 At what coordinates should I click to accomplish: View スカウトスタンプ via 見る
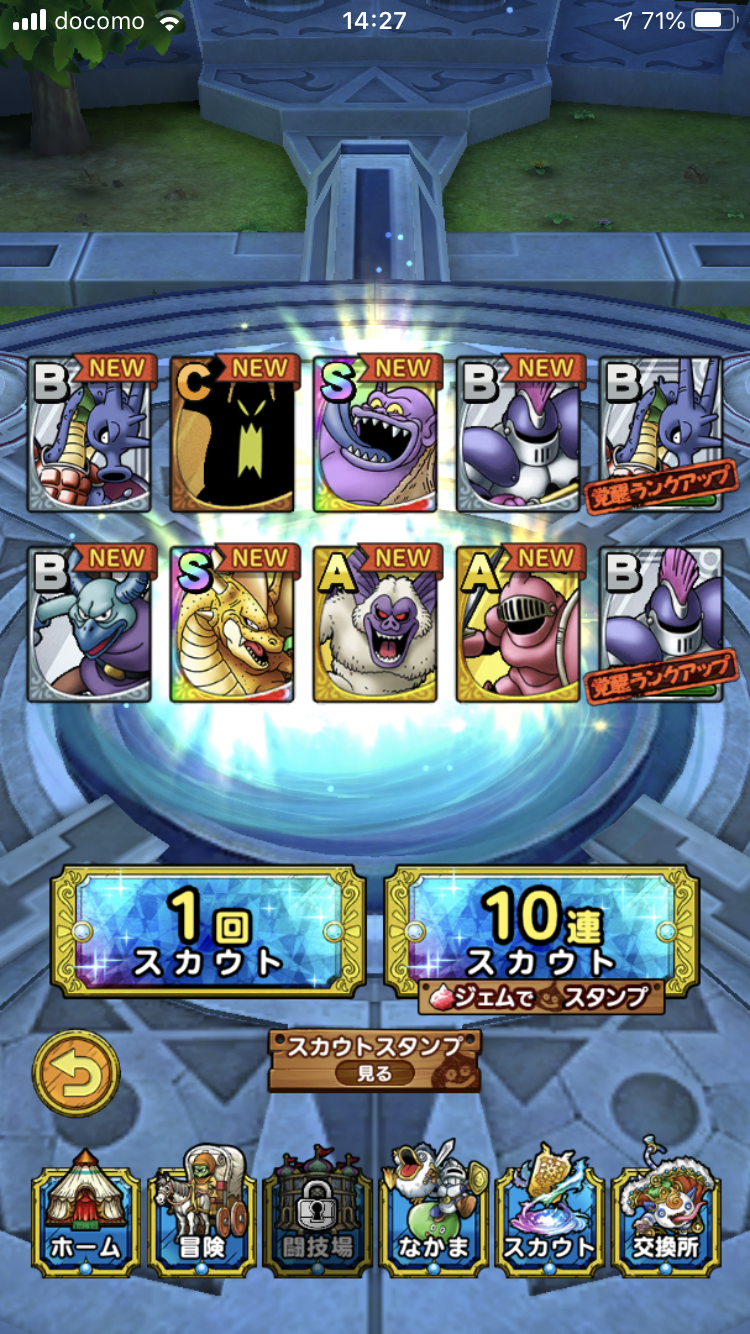(375, 1060)
